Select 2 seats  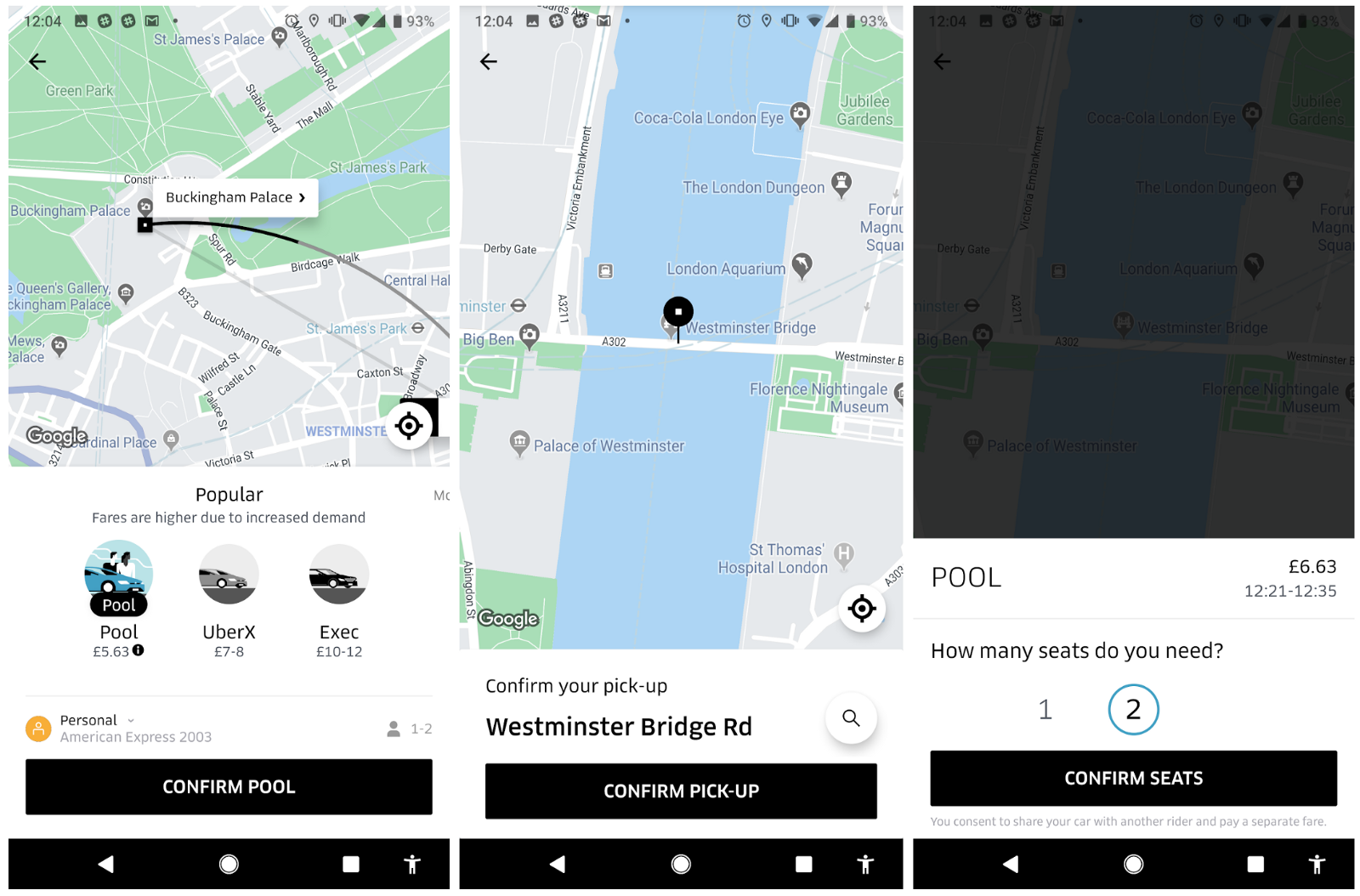pyautogui.click(x=1133, y=709)
